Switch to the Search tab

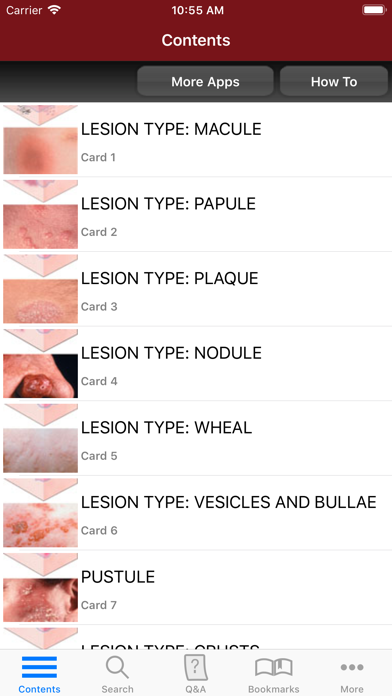[117, 674]
